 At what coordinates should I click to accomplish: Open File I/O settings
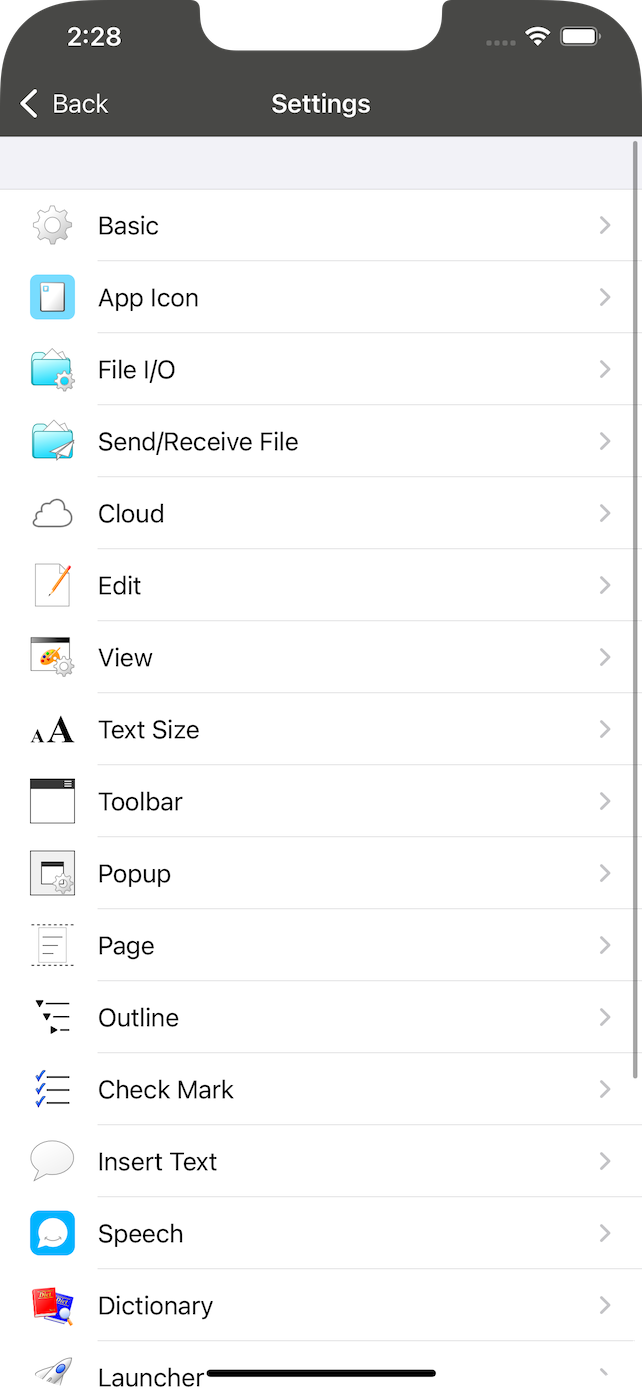click(x=321, y=369)
